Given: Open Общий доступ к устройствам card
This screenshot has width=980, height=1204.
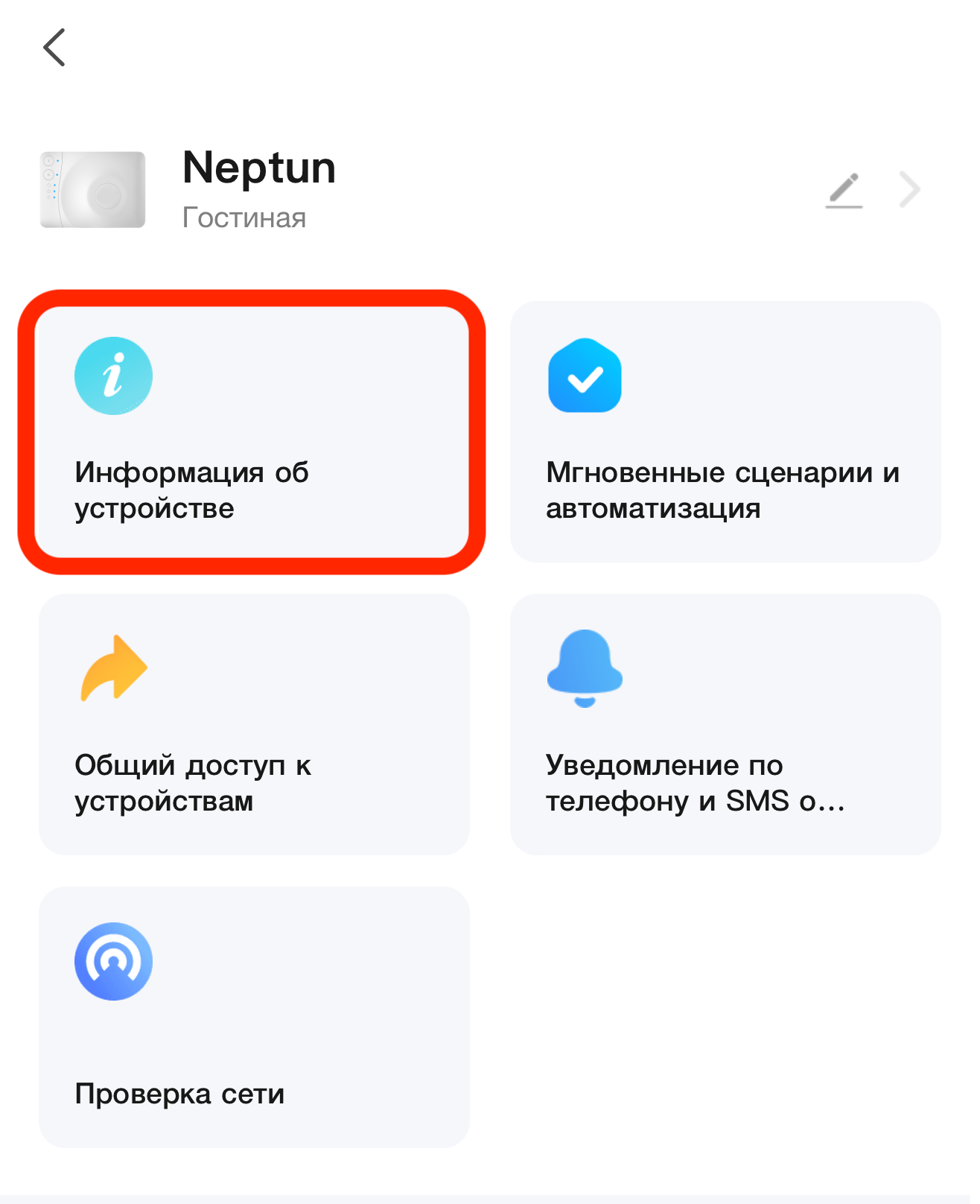Looking at the screenshot, I should pyautogui.click(x=253, y=724).
